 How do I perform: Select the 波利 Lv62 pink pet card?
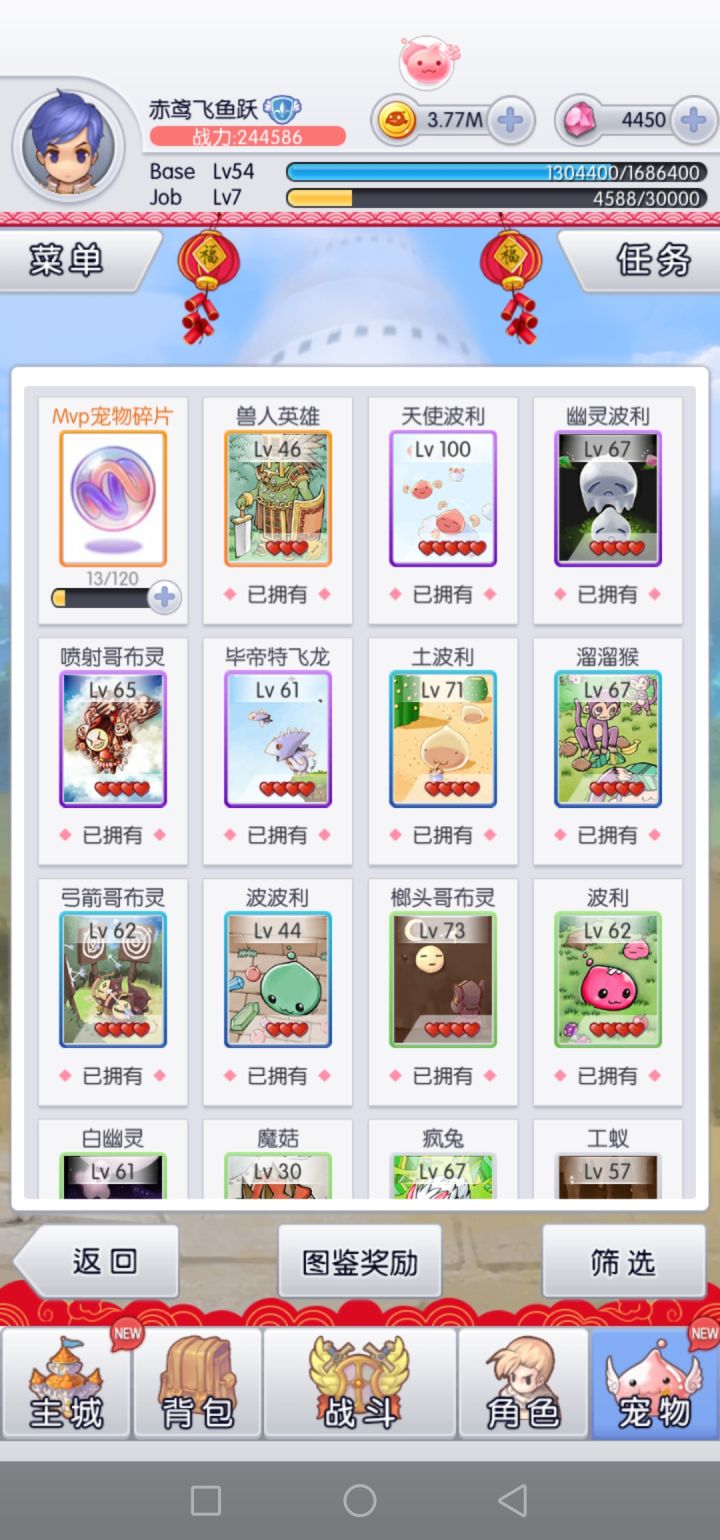[x=607, y=977]
